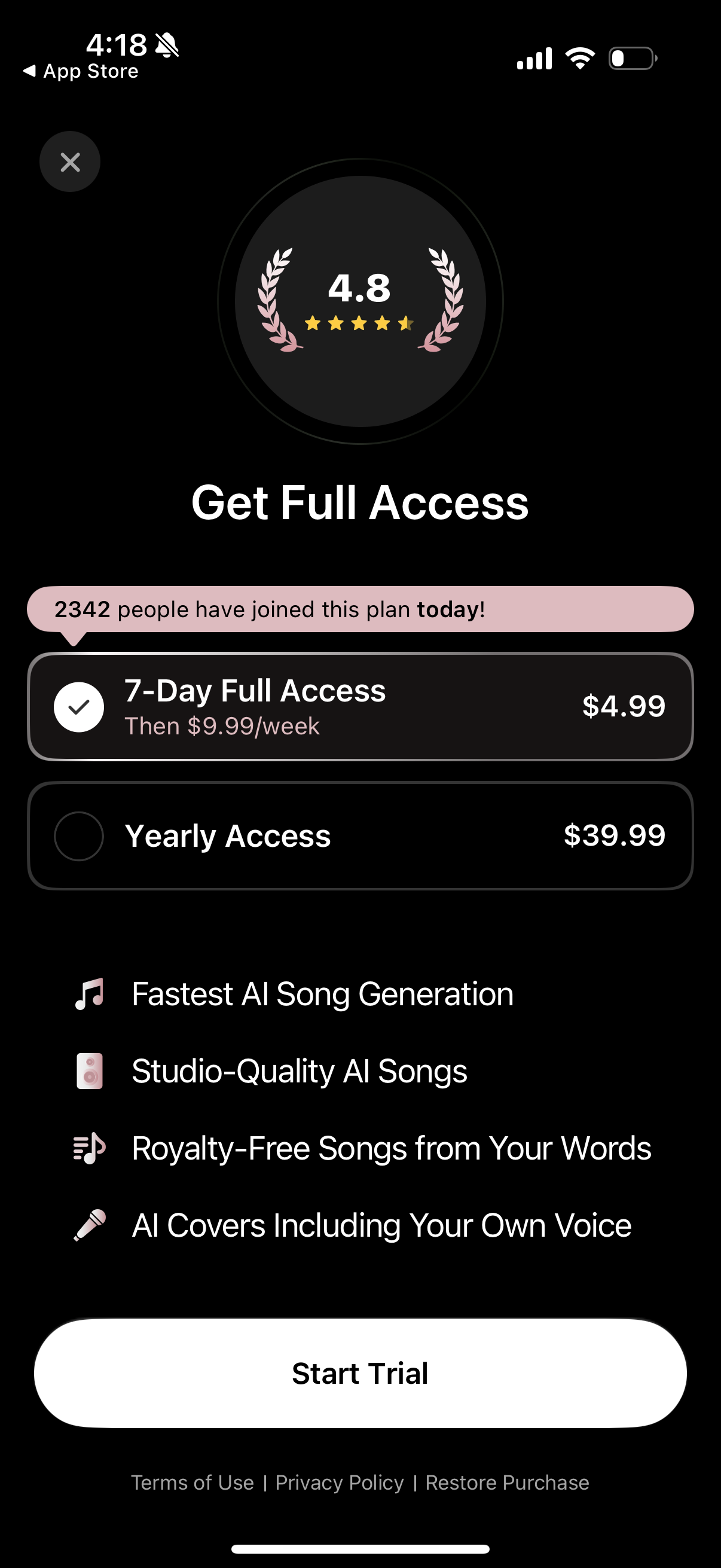Toggle the Yearly Access selection circle
The height and width of the screenshot is (1568, 721).
(79, 836)
